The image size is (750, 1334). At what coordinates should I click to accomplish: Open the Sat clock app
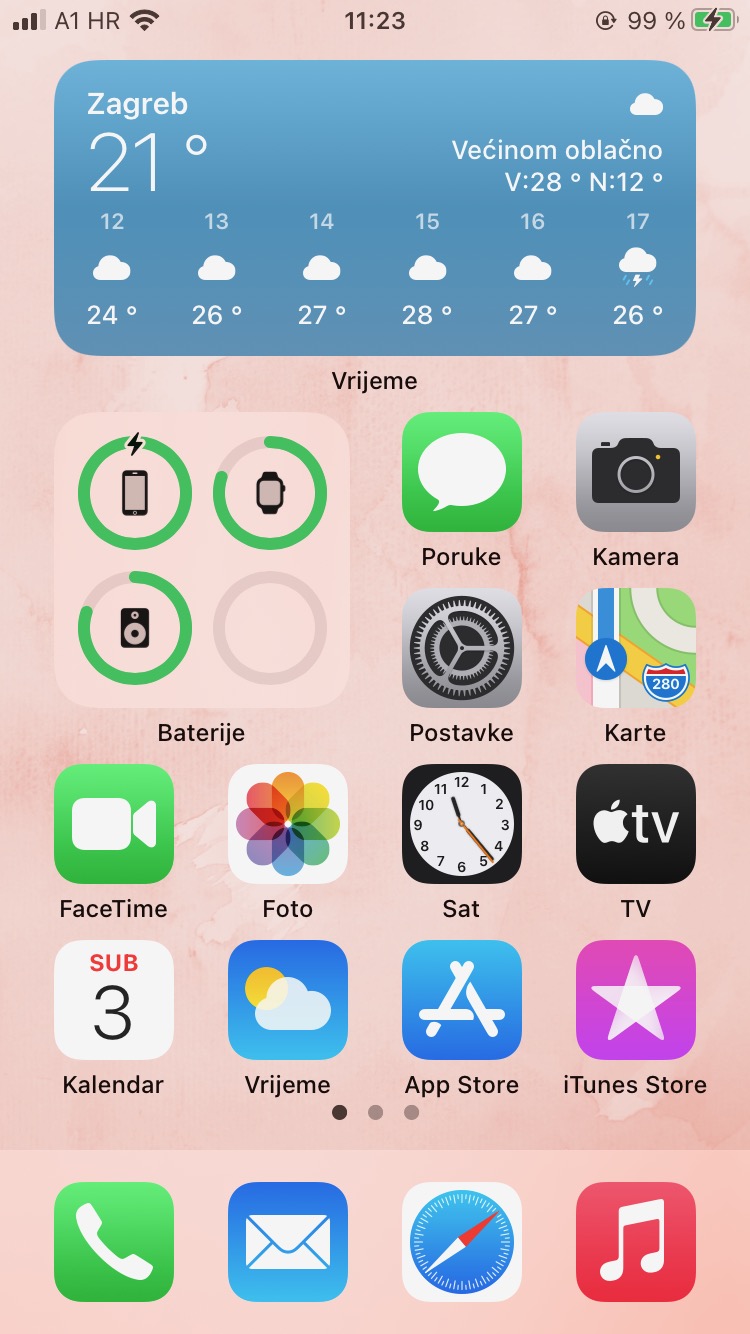(461, 824)
